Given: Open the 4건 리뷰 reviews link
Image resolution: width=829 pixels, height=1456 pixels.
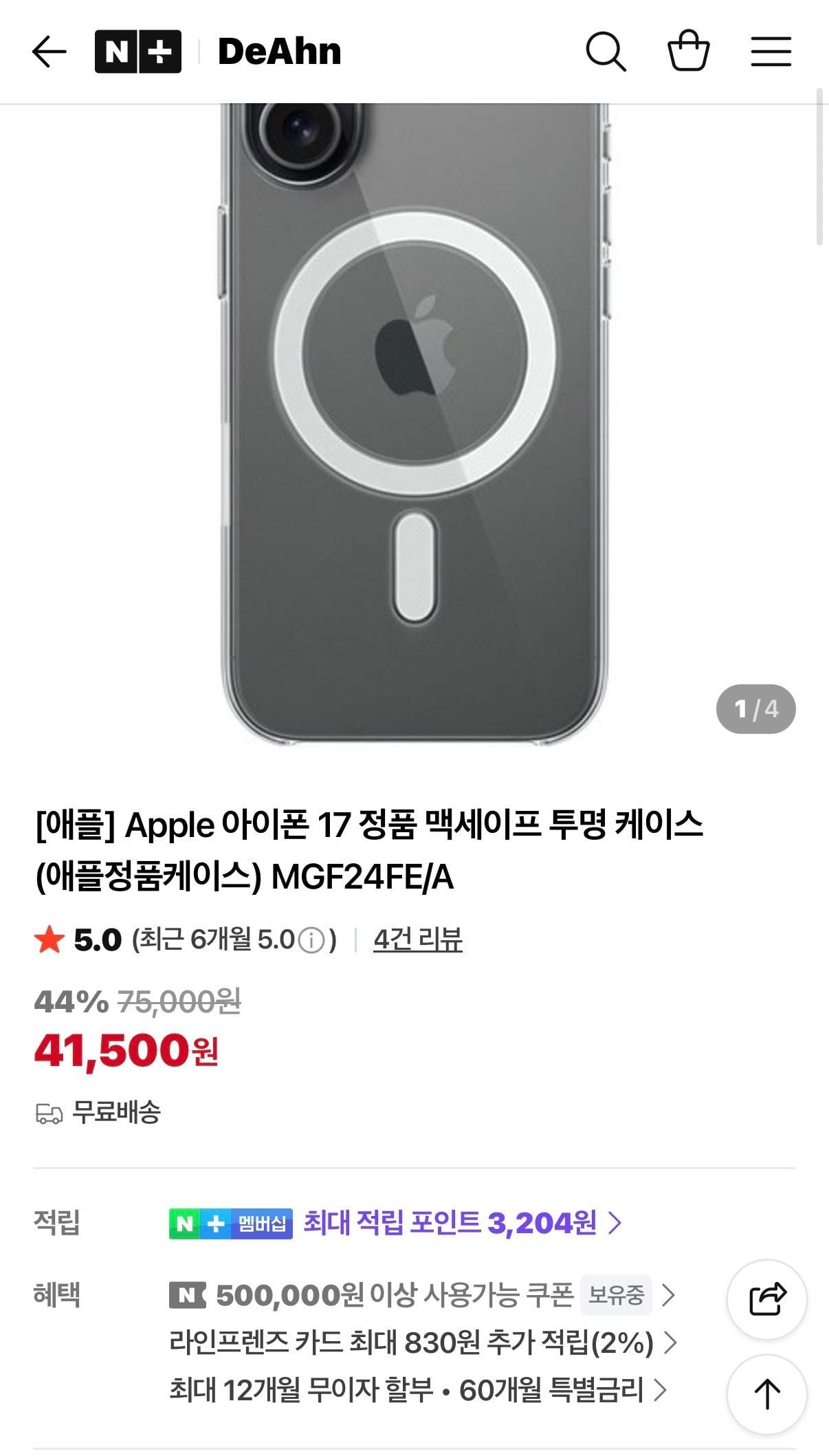Looking at the screenshot, I should [x=418, y=939].
